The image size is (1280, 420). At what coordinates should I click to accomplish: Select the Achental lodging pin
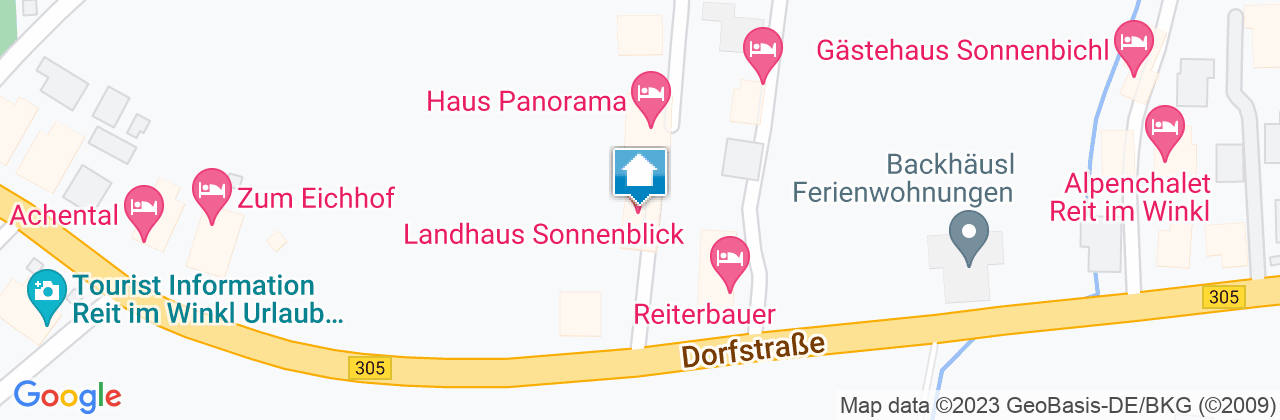(x=146, y=208)
